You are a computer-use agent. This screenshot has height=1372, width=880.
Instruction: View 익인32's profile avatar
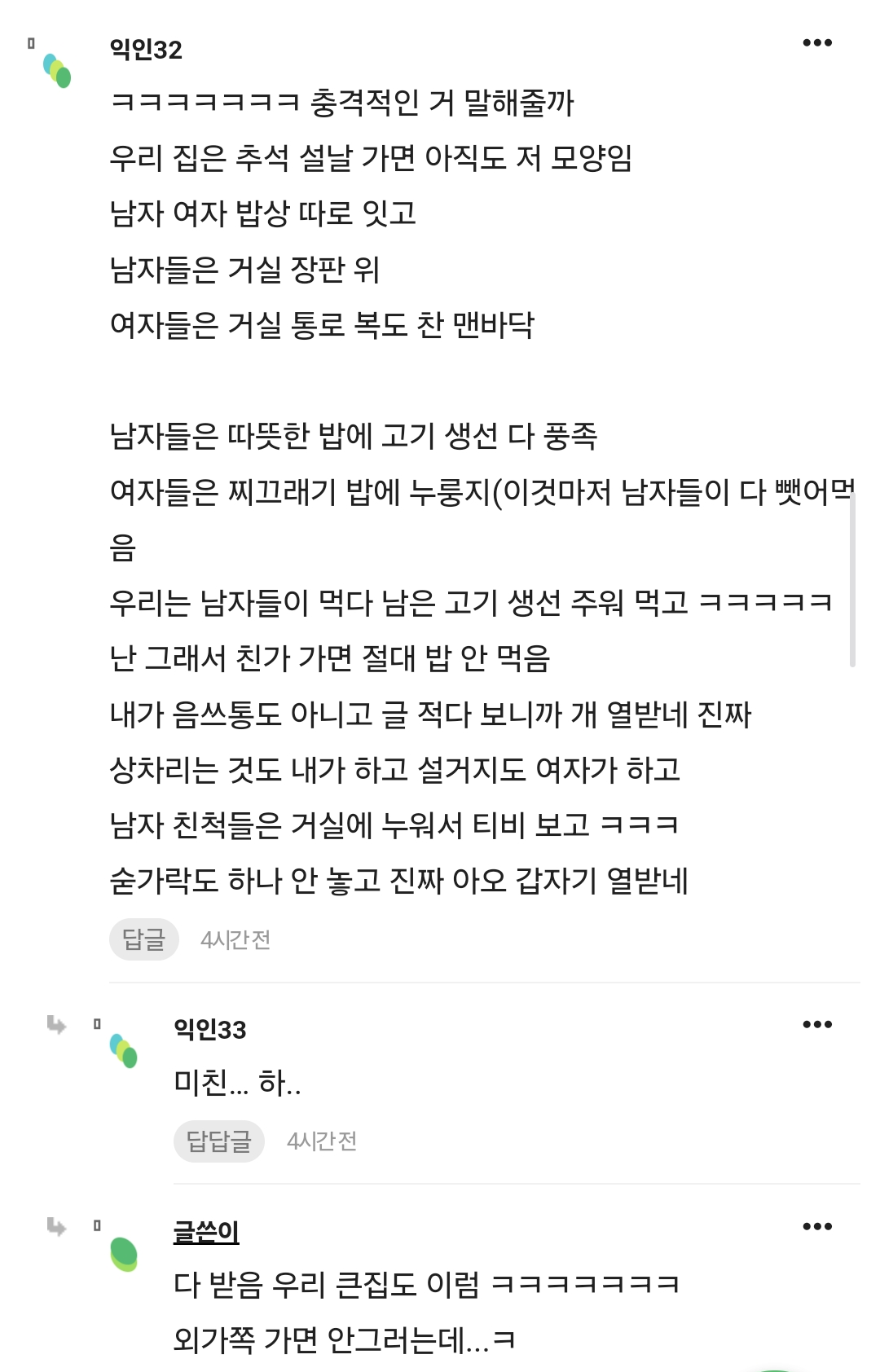pos(57,70)
